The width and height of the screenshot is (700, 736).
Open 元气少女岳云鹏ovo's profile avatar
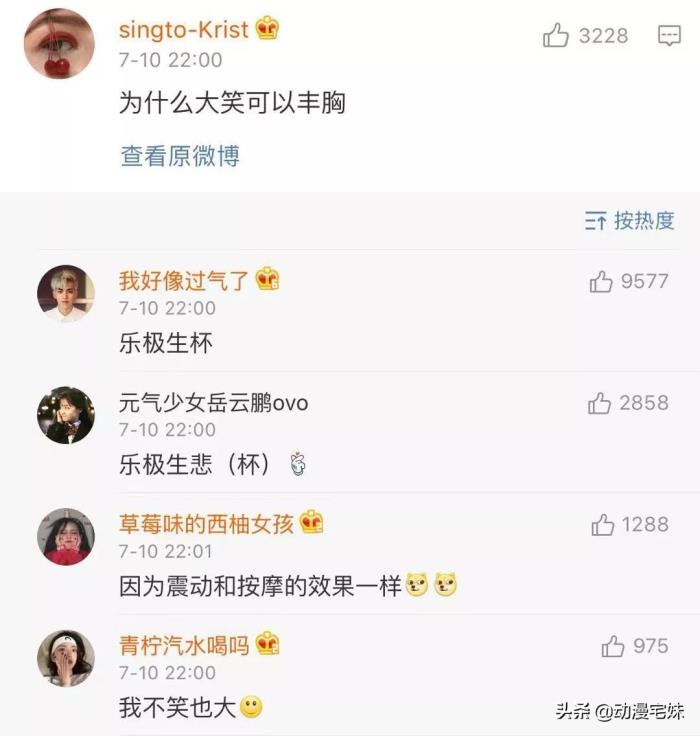[66, 415]
